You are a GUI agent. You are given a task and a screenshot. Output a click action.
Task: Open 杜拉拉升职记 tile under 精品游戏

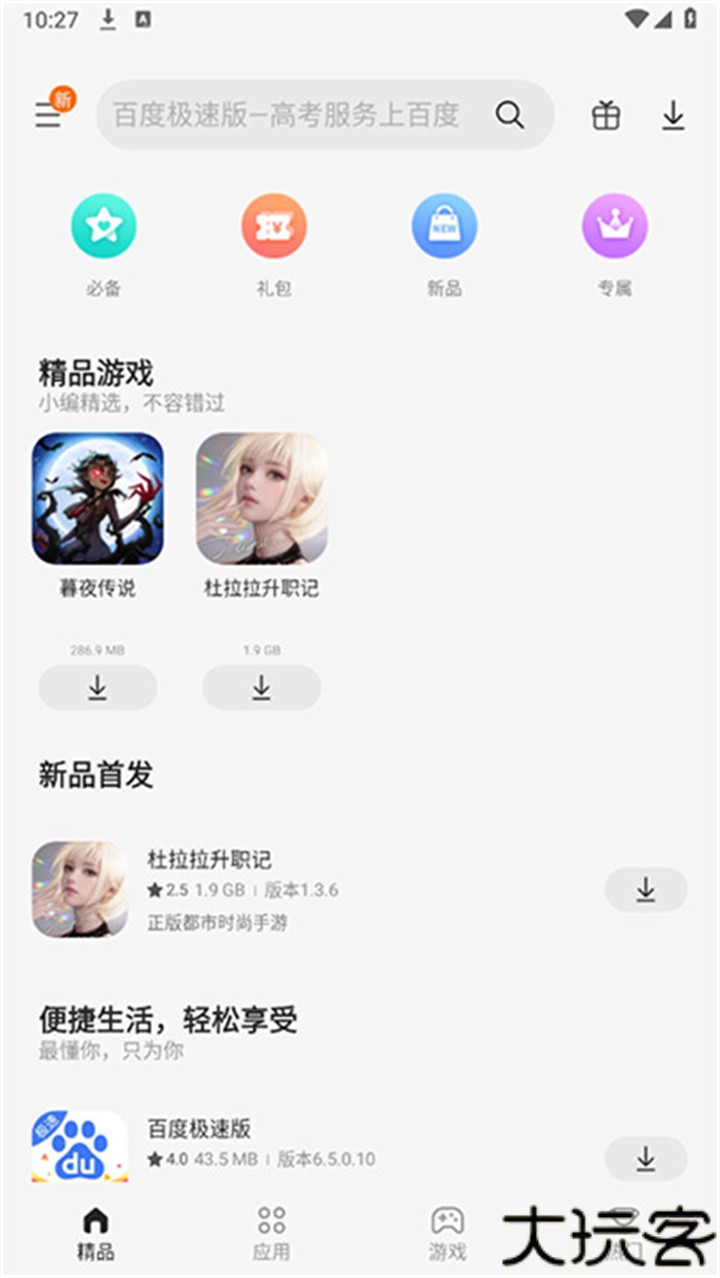point(261,498)
